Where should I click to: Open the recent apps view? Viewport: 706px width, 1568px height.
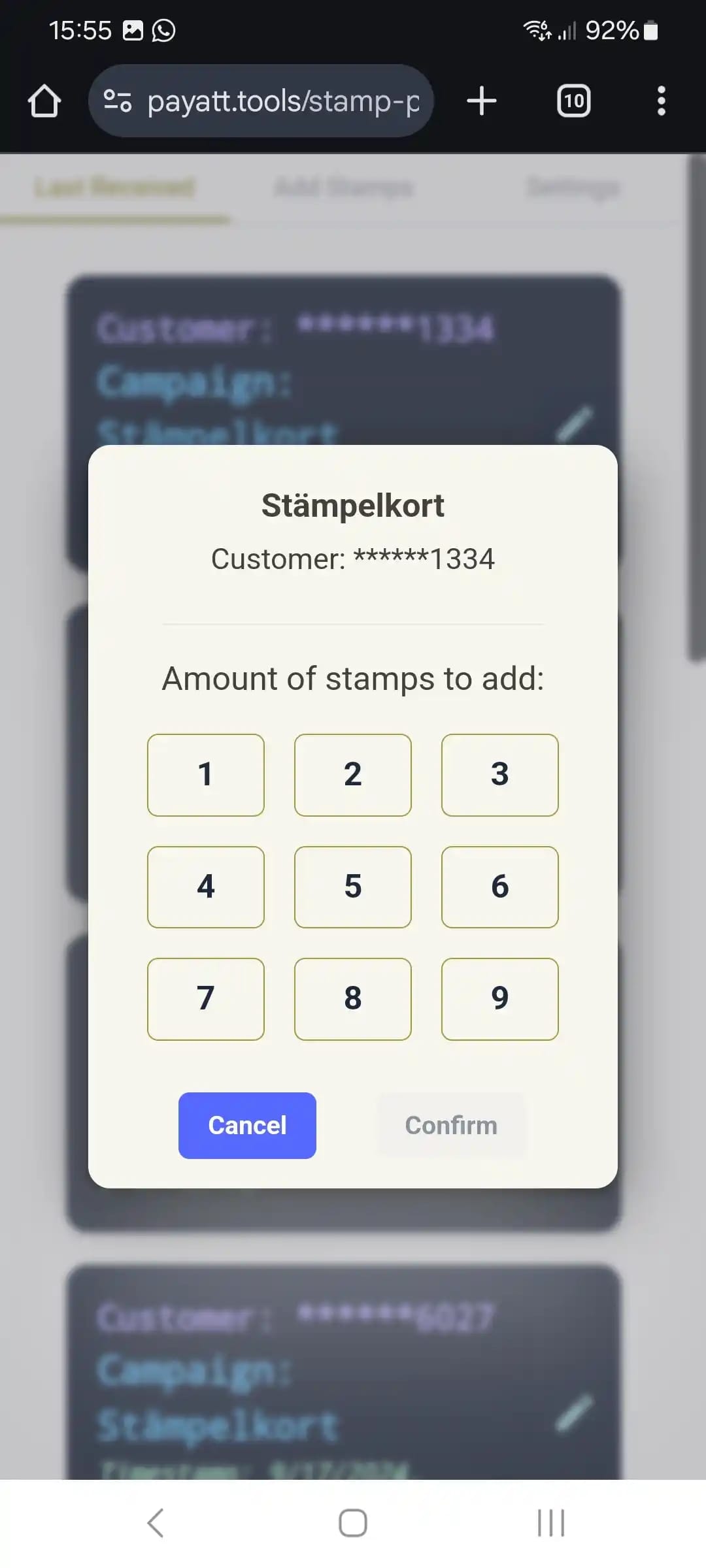click(x=550, y=1523)
